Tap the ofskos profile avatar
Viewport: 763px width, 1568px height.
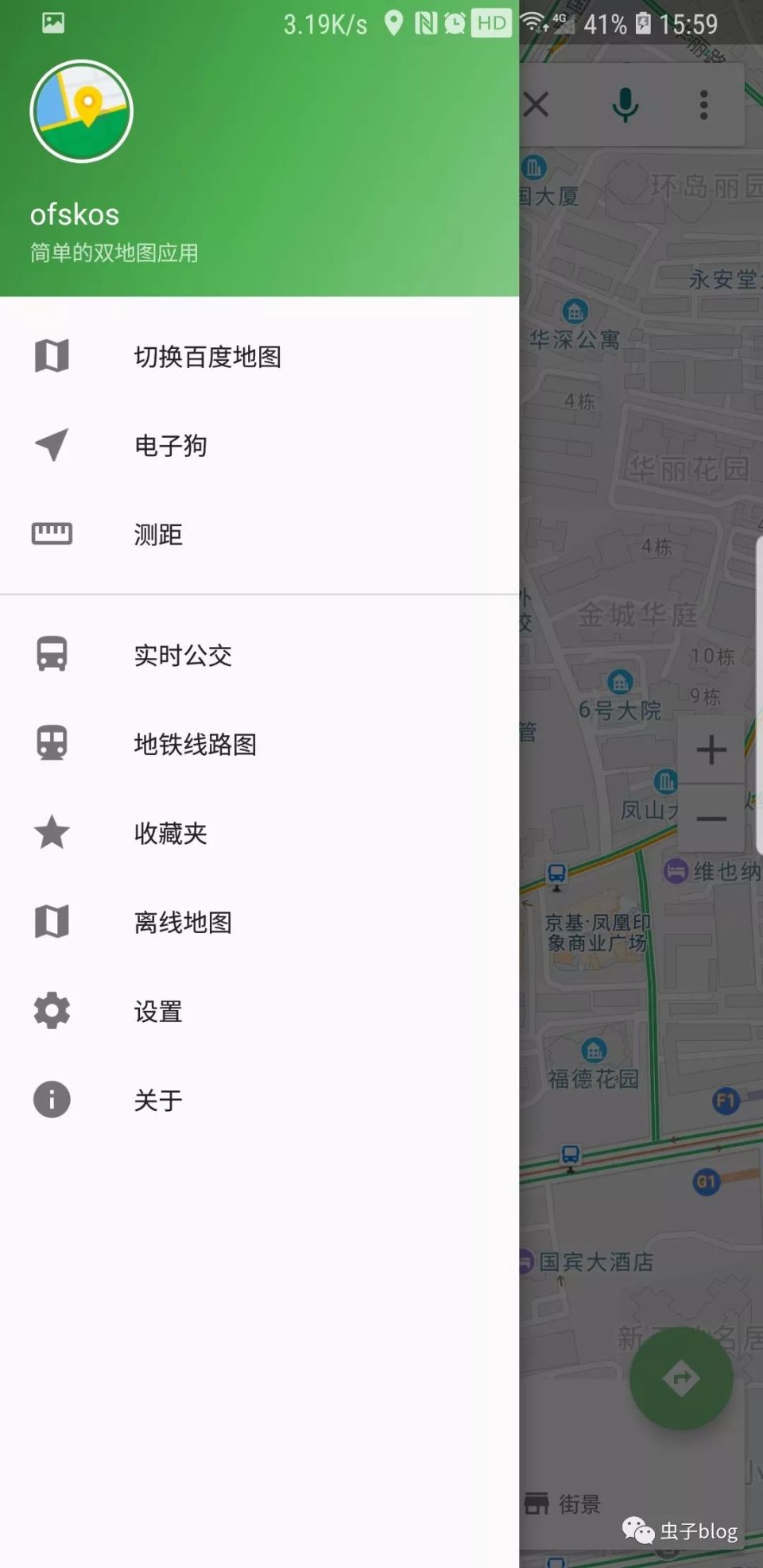(x=81, y=111)
